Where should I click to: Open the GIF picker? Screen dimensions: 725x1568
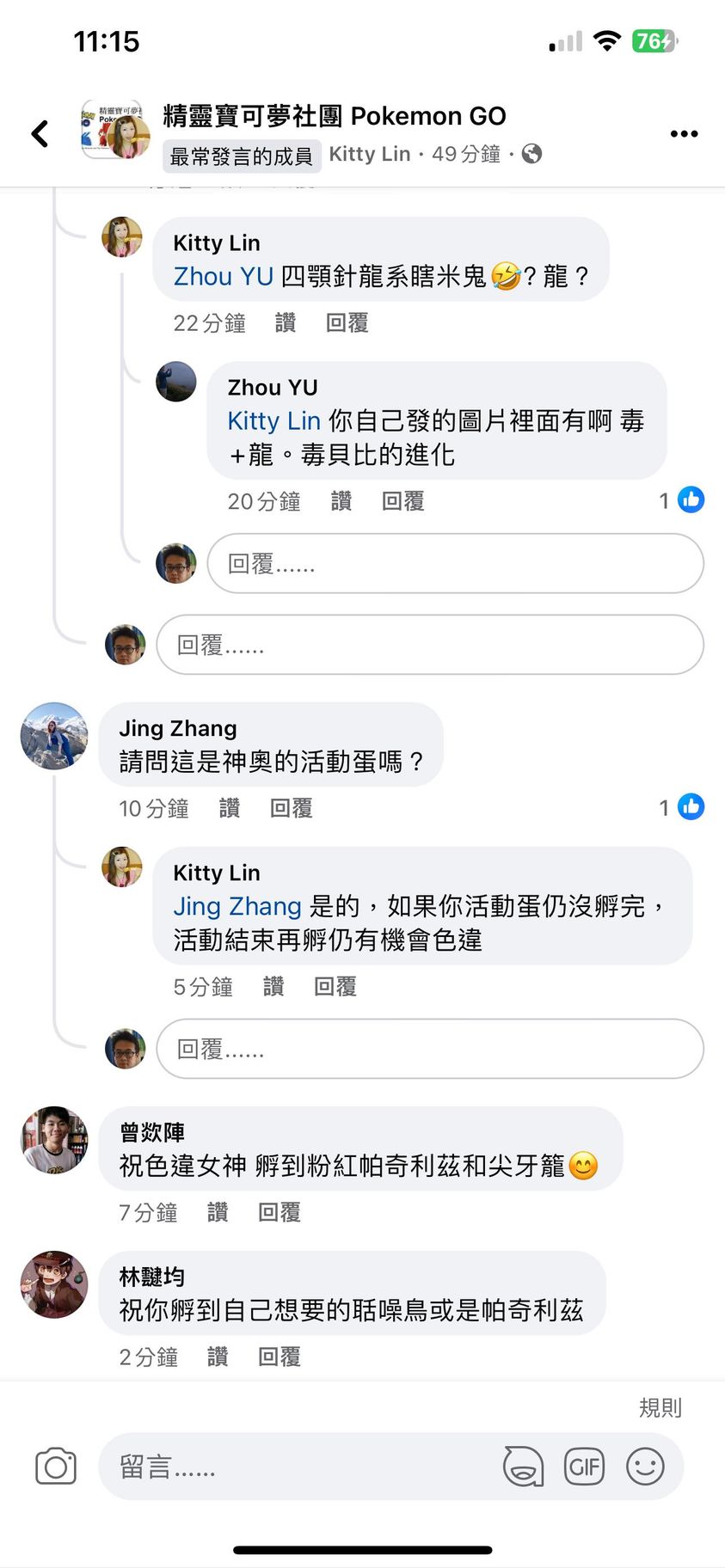click(584, 1467)
